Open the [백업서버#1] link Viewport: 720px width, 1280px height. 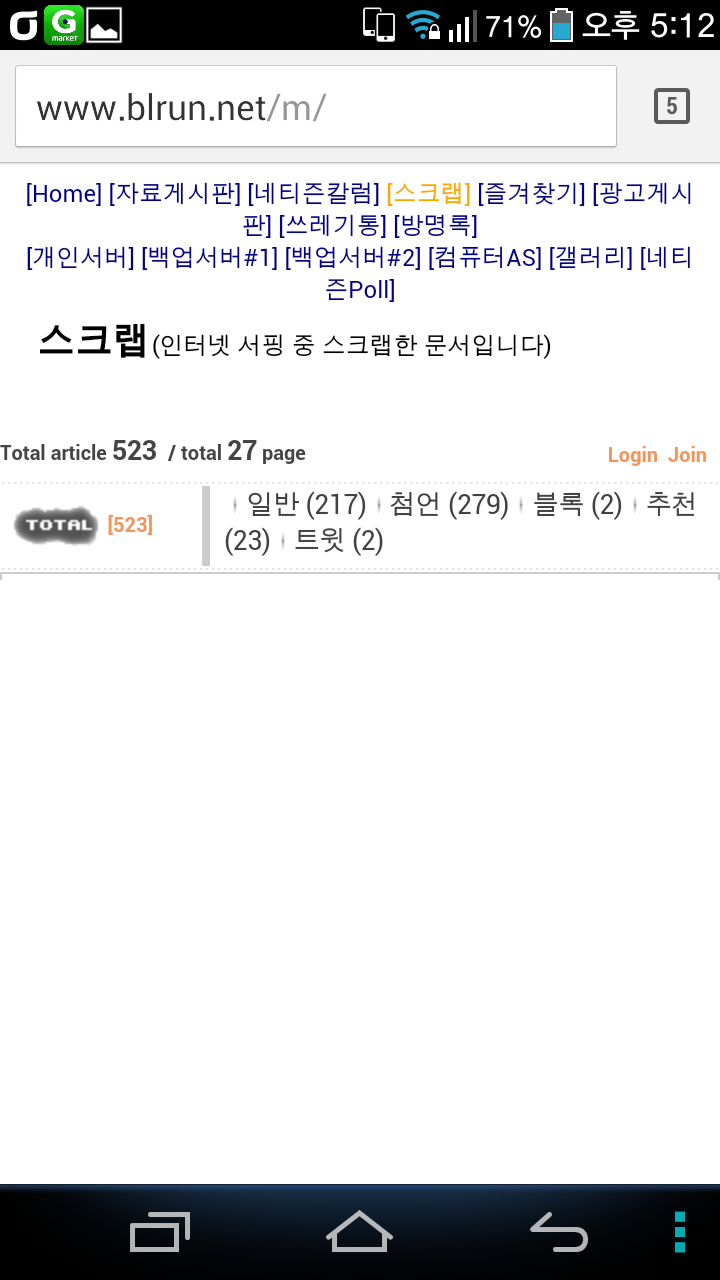click(x=210, y=258)
